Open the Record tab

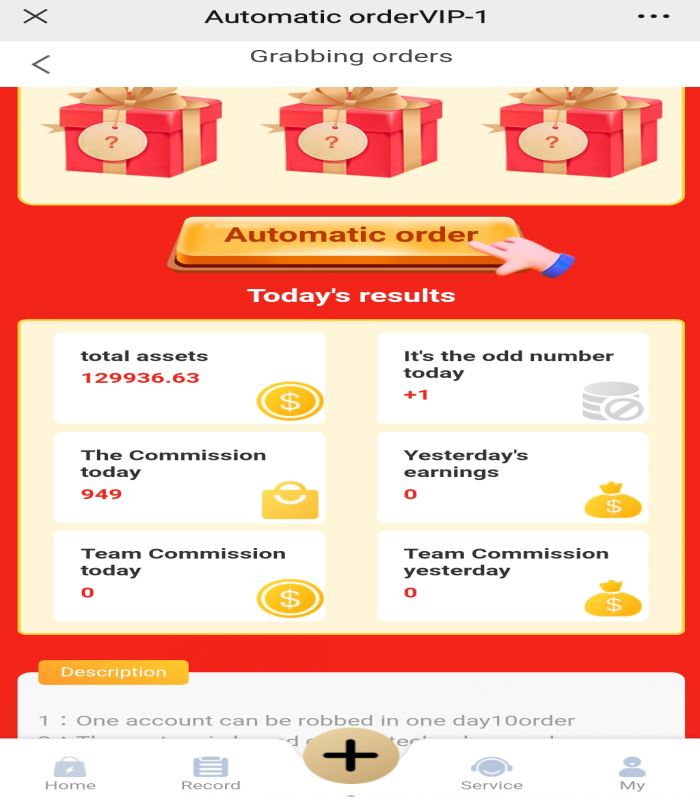tap(210, 773)
